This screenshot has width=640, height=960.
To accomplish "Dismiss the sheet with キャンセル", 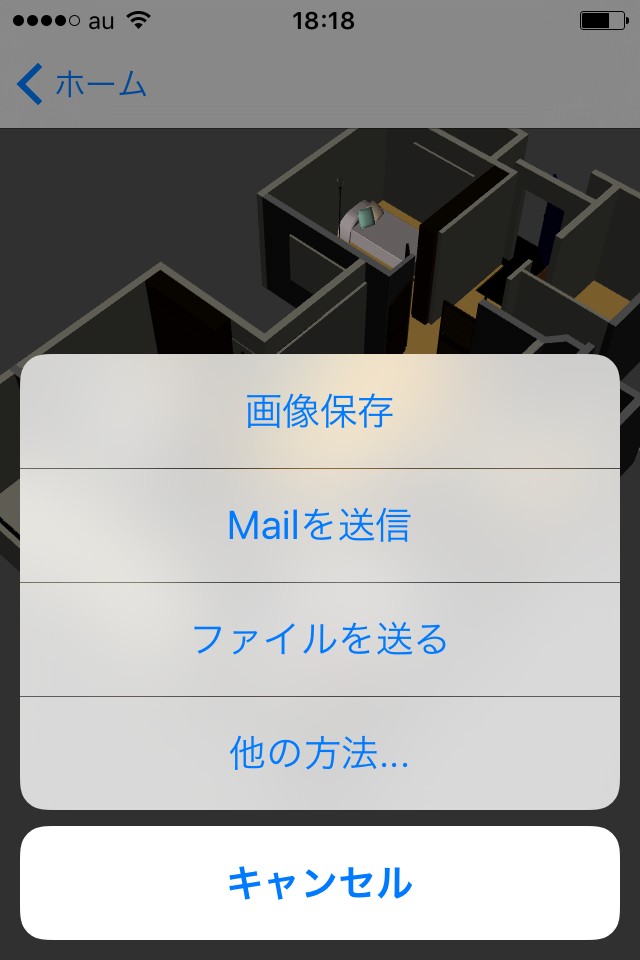I will pyautogui.click(x=320, y=883).
